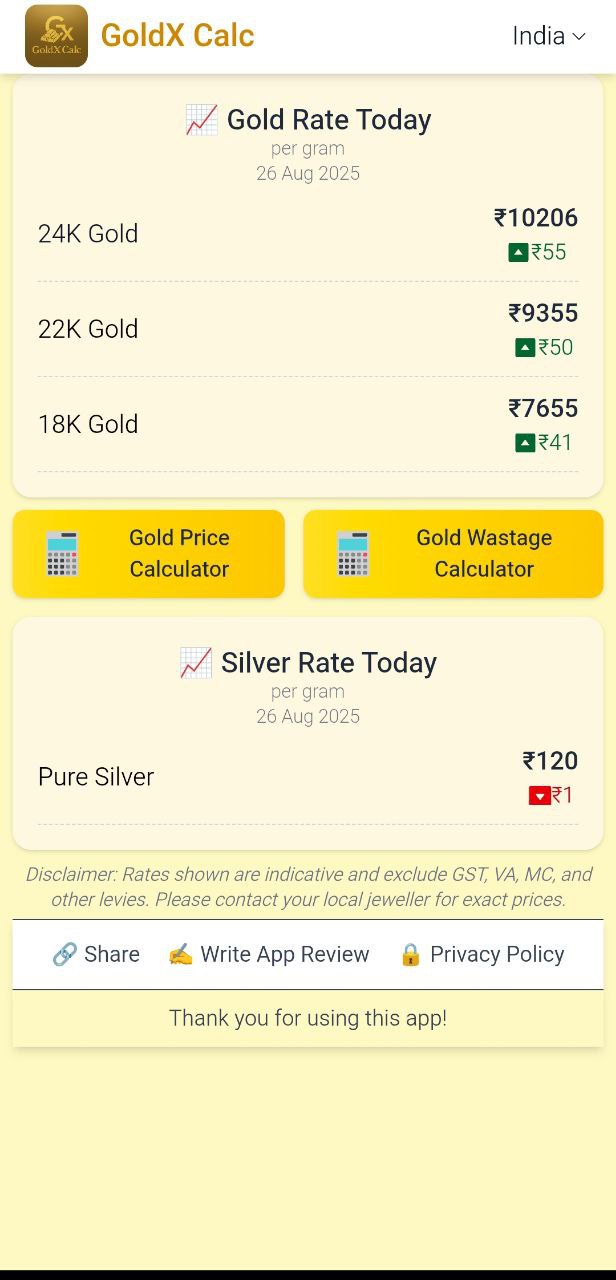Image resolution: width=616 pixels, height=1280 pixels.
Task: Open the Gold Price Calculator
Action: pyautogui.click(x=148, y=553)
